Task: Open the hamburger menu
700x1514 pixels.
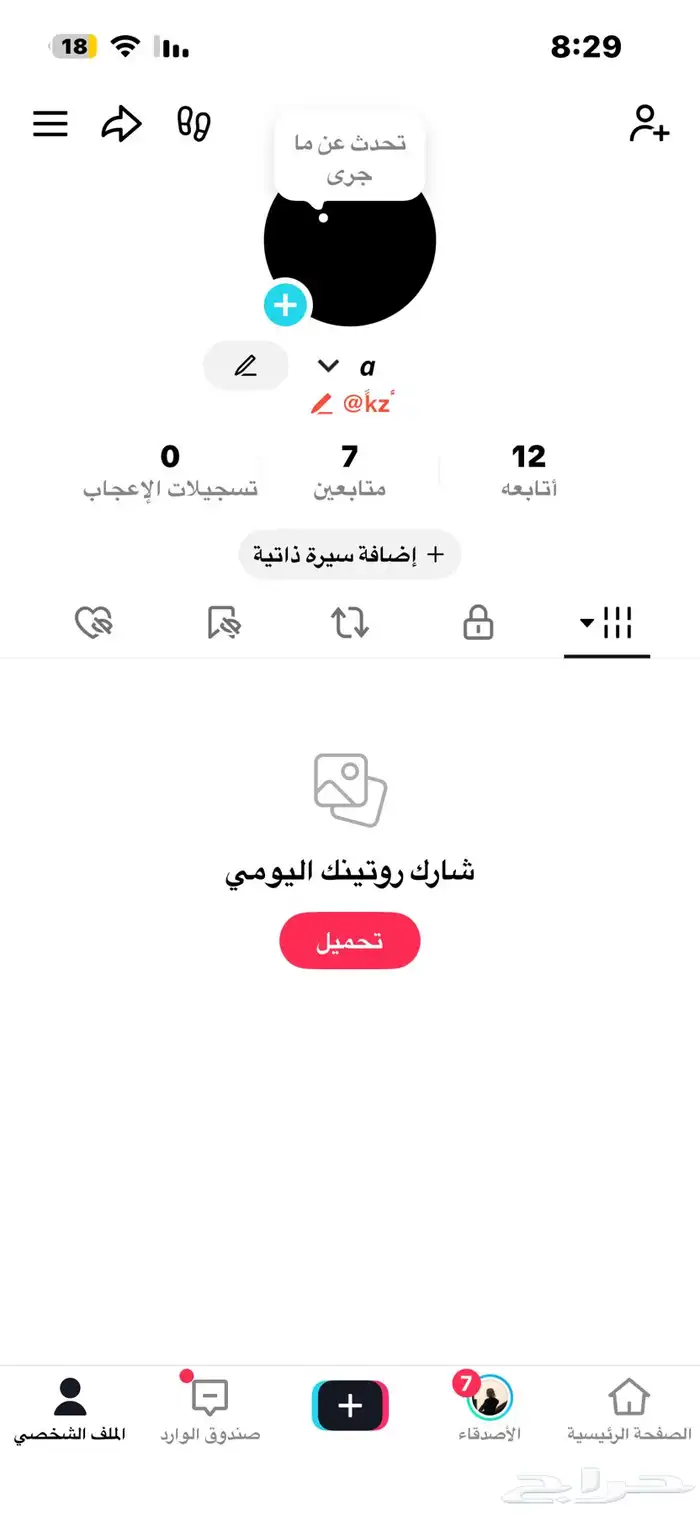Action: [x=51, y=124]
